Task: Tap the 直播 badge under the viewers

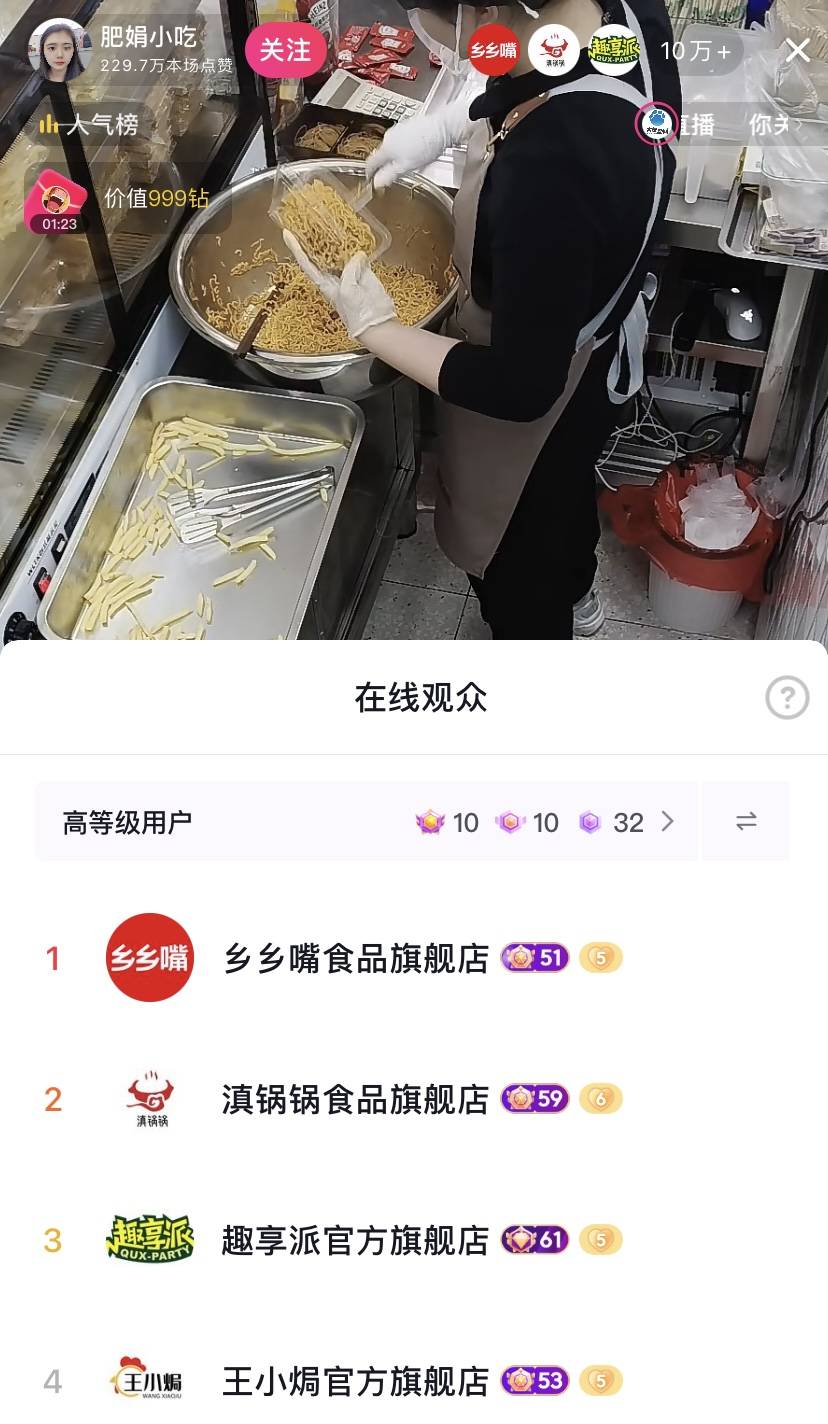Action: [x=680, y=124]
